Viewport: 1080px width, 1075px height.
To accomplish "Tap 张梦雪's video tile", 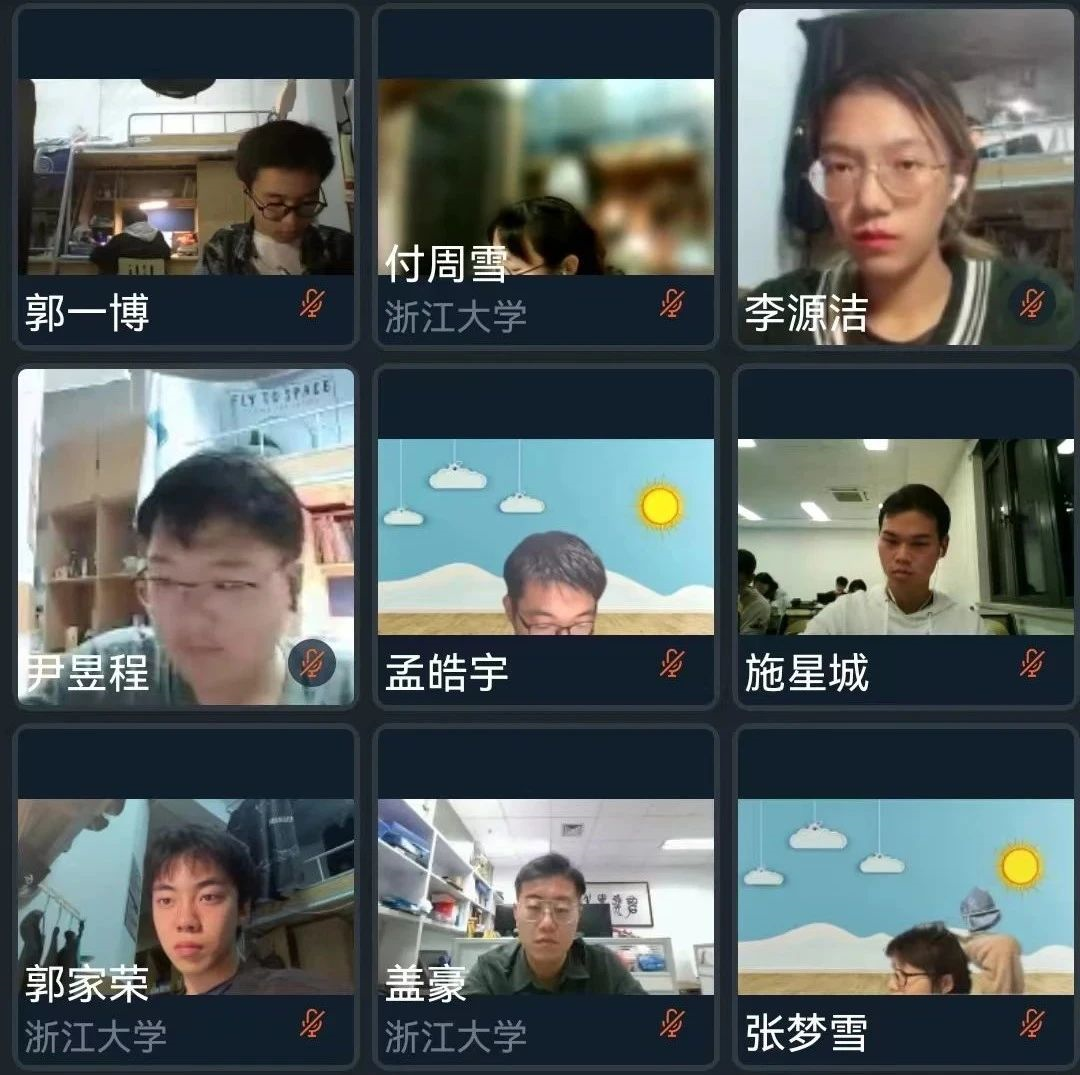I will (x=906, y=897).
